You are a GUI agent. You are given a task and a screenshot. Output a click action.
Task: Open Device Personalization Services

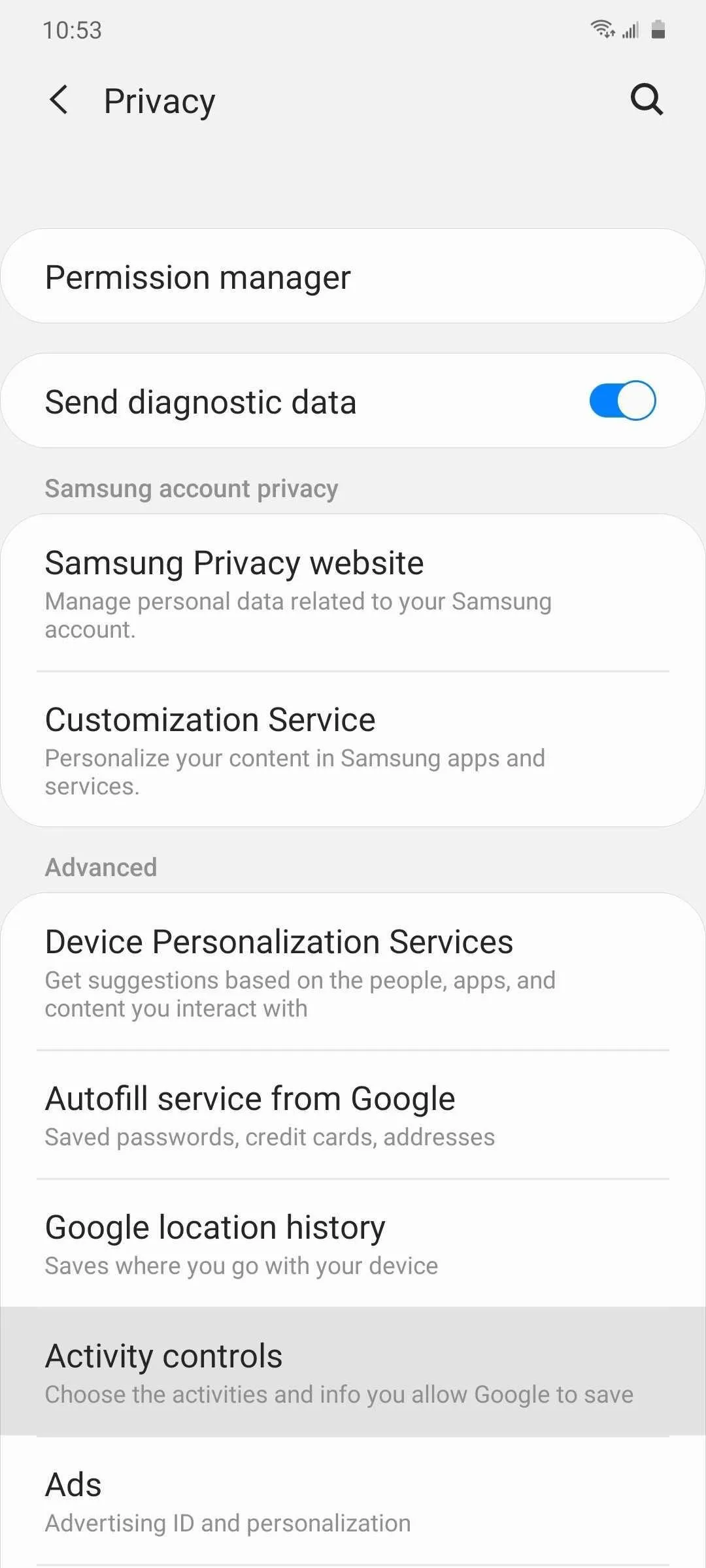pyautogui.click(x=353, y=972)
